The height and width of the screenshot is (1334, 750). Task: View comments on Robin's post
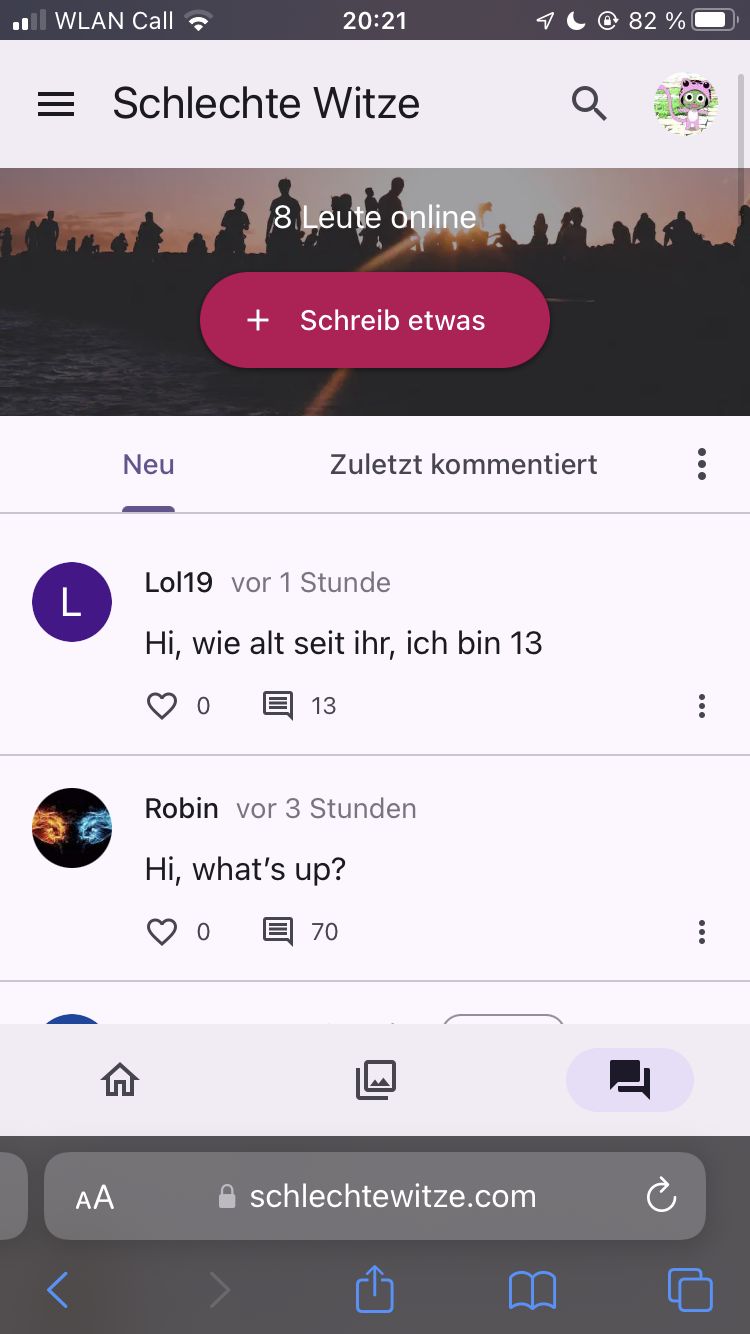click(x=279, y=932)
